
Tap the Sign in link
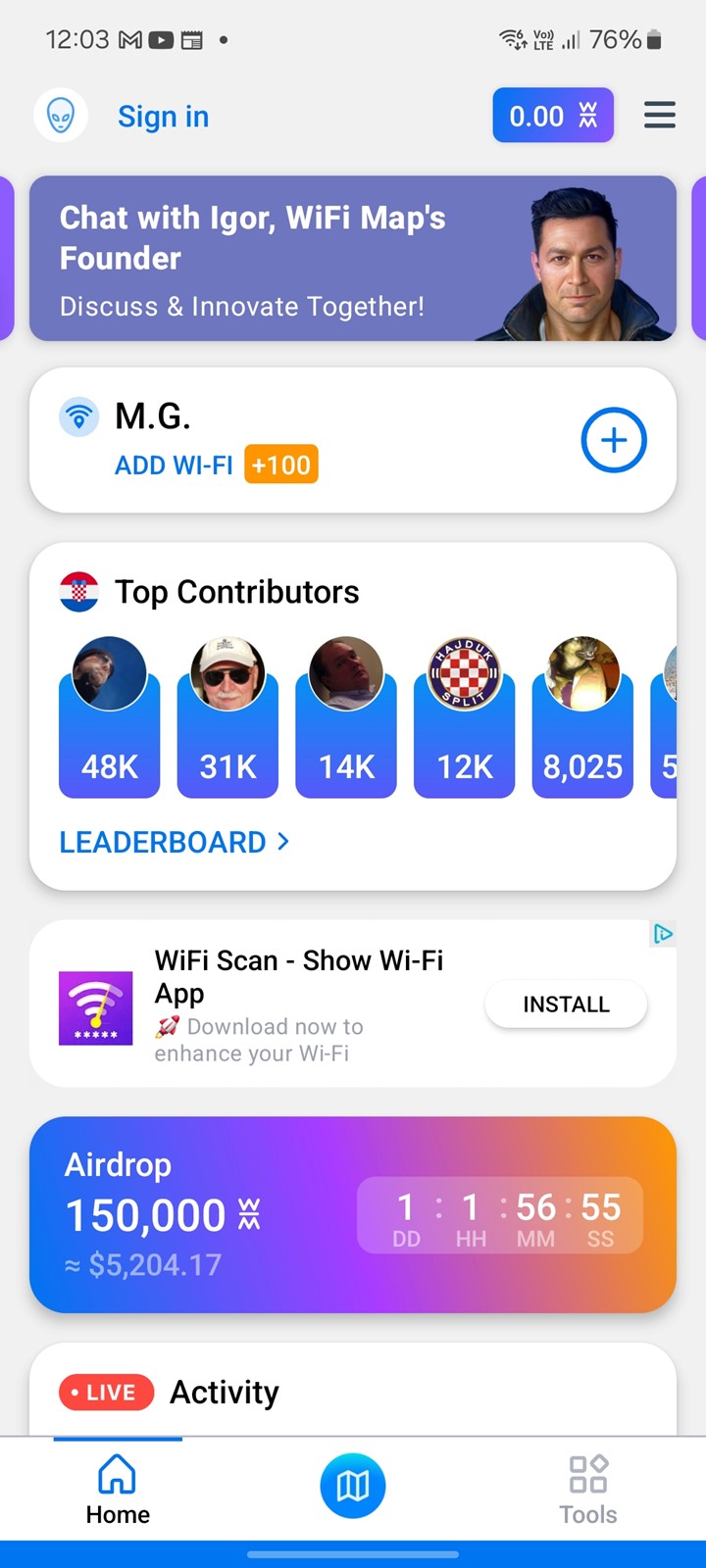(x=163, y=117)
